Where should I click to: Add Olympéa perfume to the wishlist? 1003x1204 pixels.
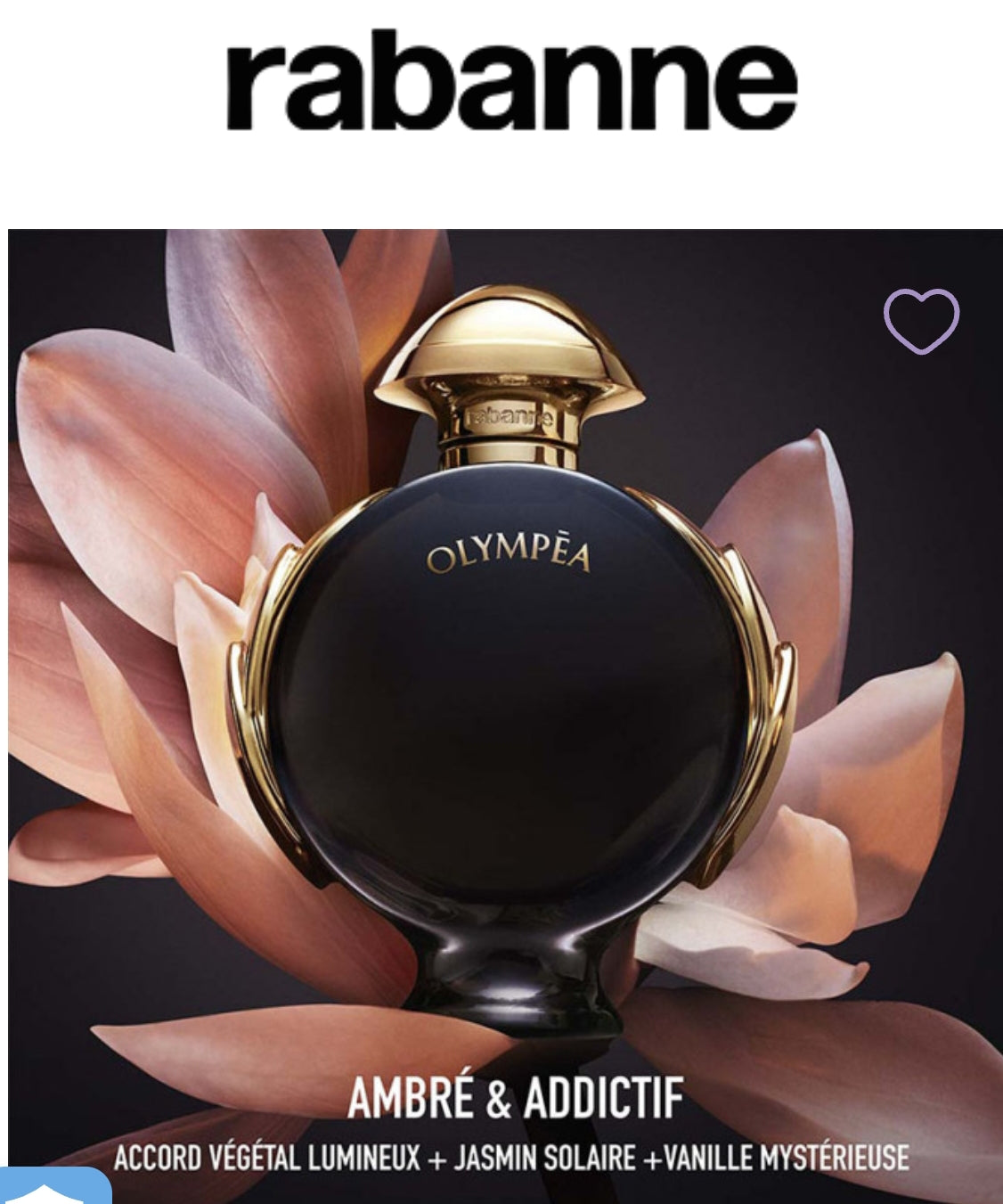tap(921, 320)
